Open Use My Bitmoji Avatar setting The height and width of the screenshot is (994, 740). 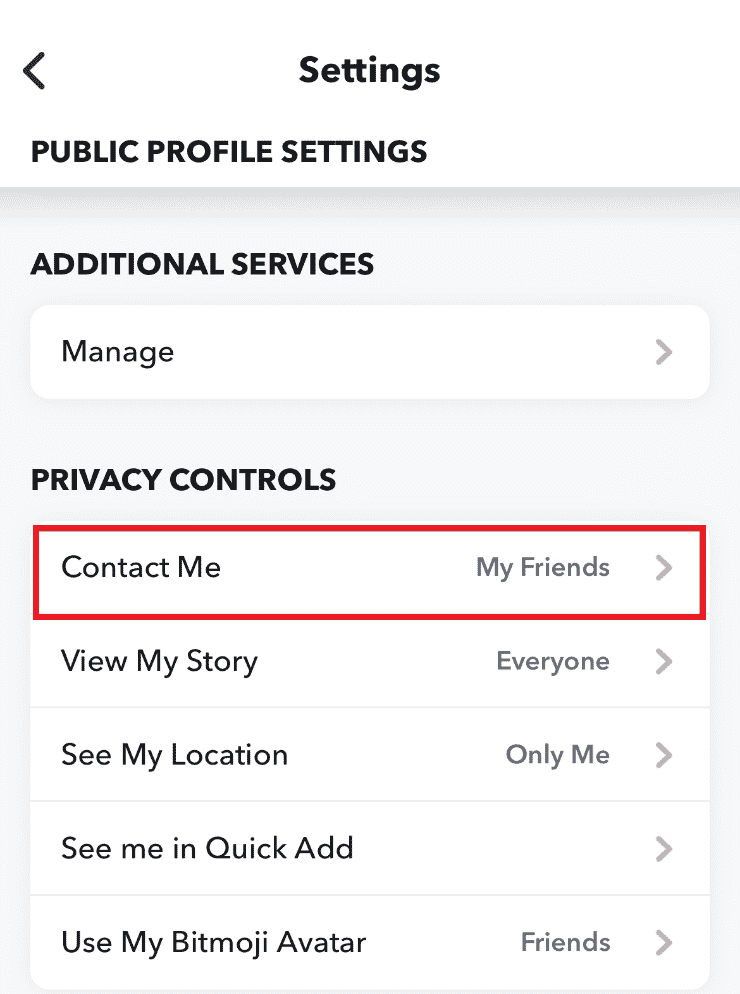(x=369, y=942)
